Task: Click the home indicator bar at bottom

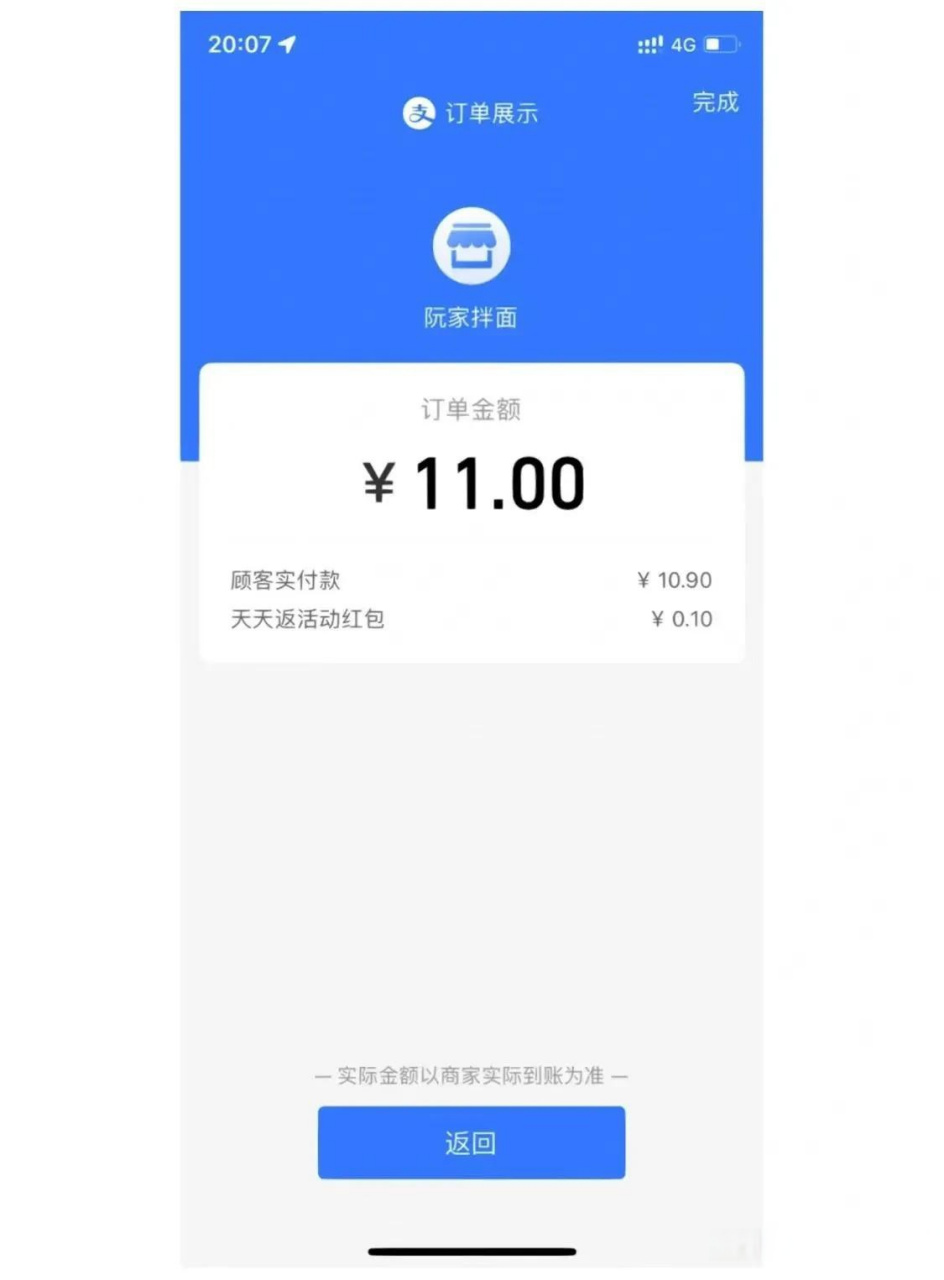Action: 471,1250
